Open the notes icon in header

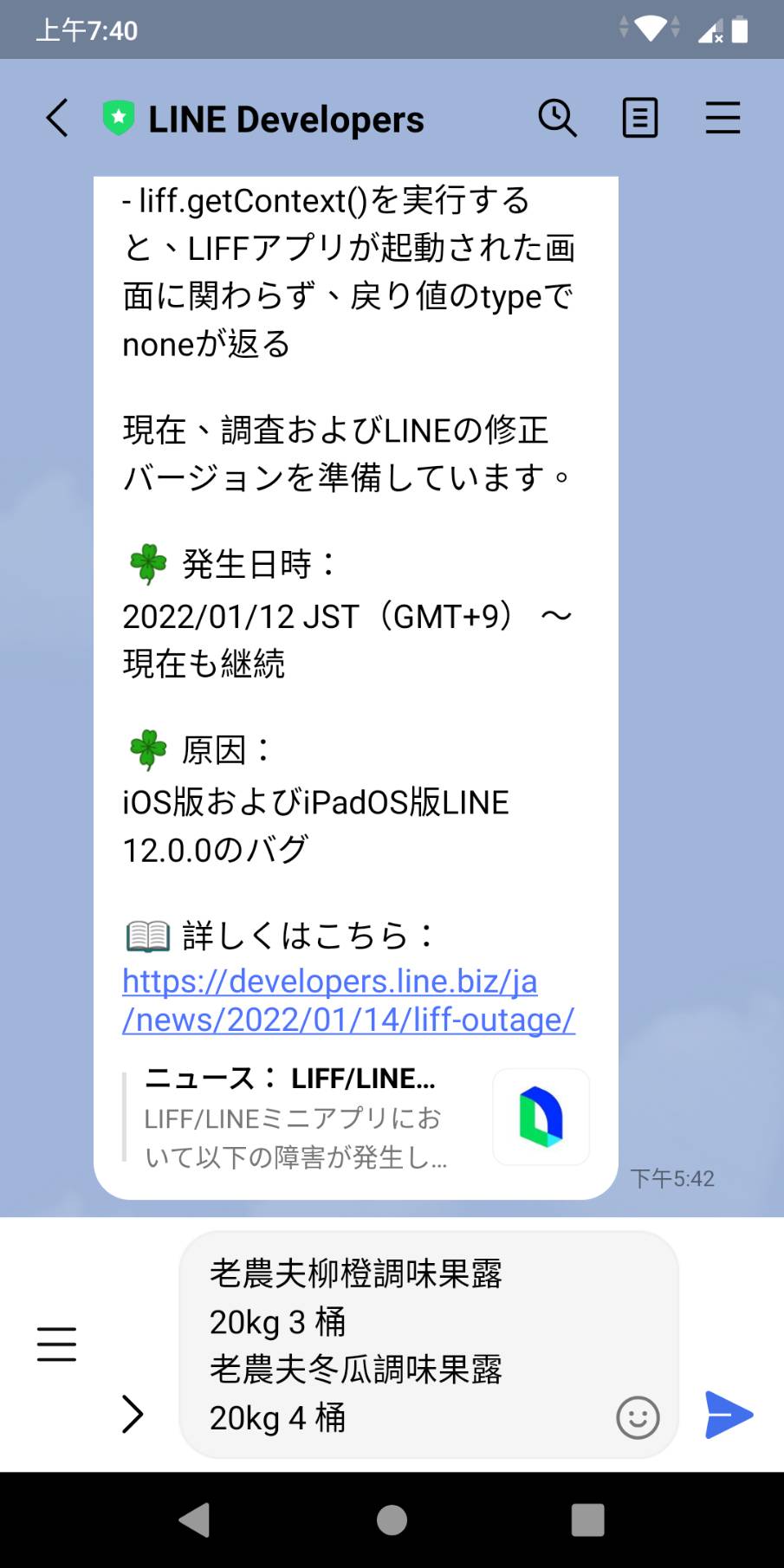640,119
